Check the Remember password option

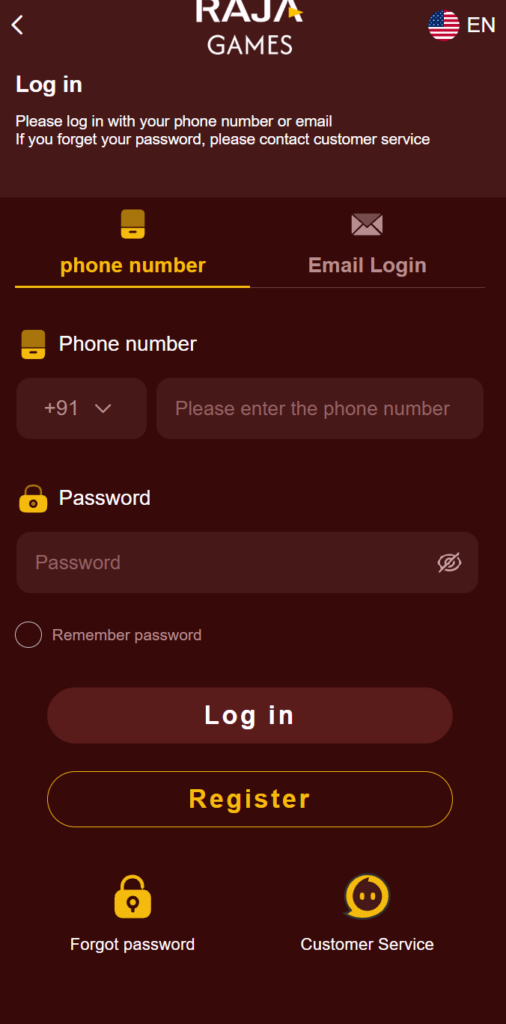click(x=29, y=635)
